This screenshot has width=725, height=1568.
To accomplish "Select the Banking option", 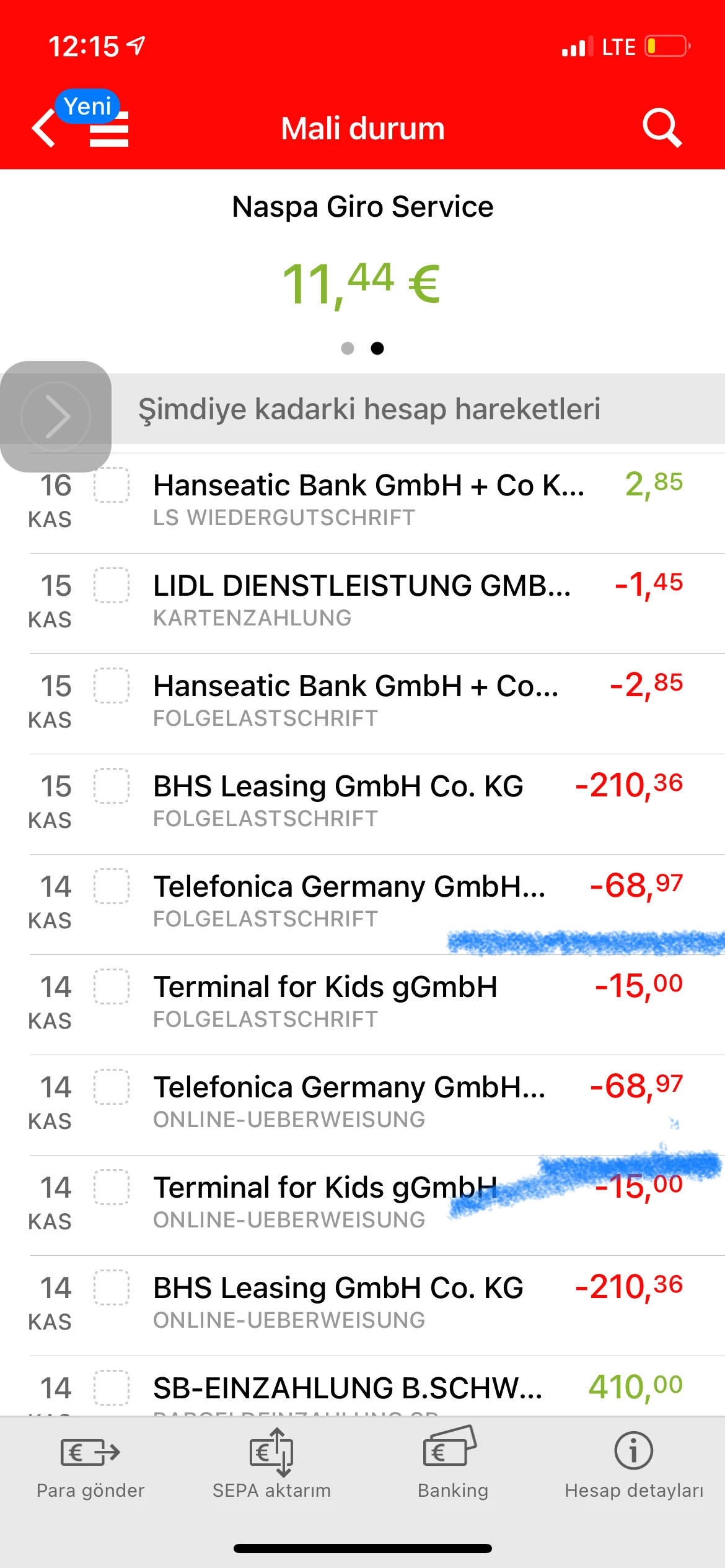I will point(452,1465).
